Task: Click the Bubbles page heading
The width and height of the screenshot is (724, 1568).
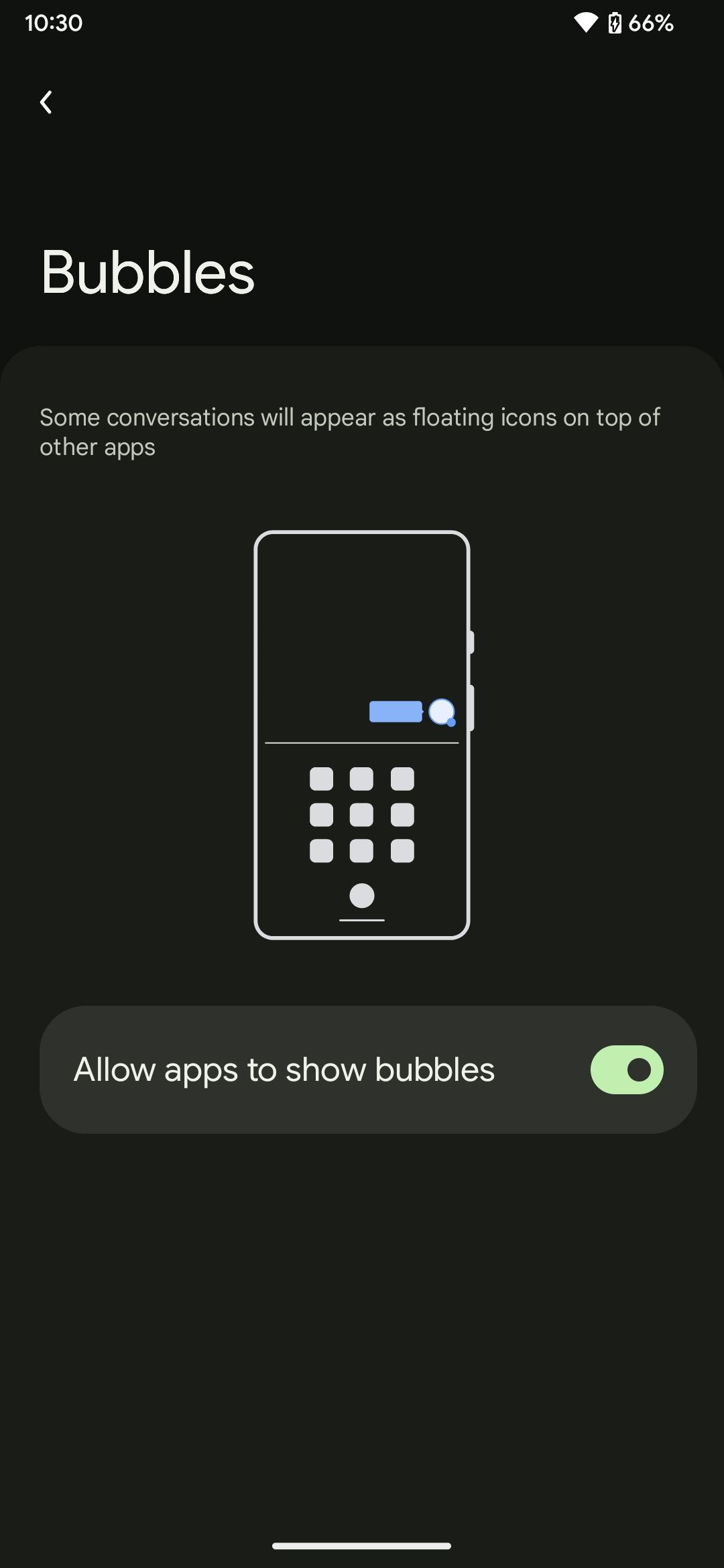Action: pos(148,273)
